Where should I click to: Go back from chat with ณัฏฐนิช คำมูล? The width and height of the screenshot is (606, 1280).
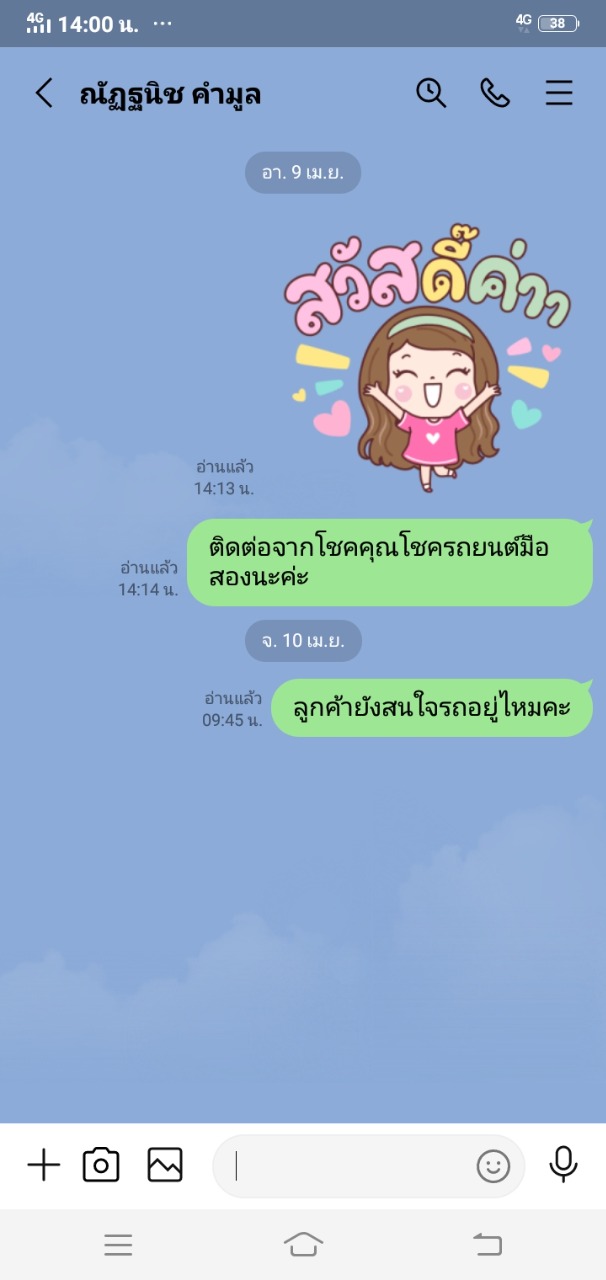(44, 93)
